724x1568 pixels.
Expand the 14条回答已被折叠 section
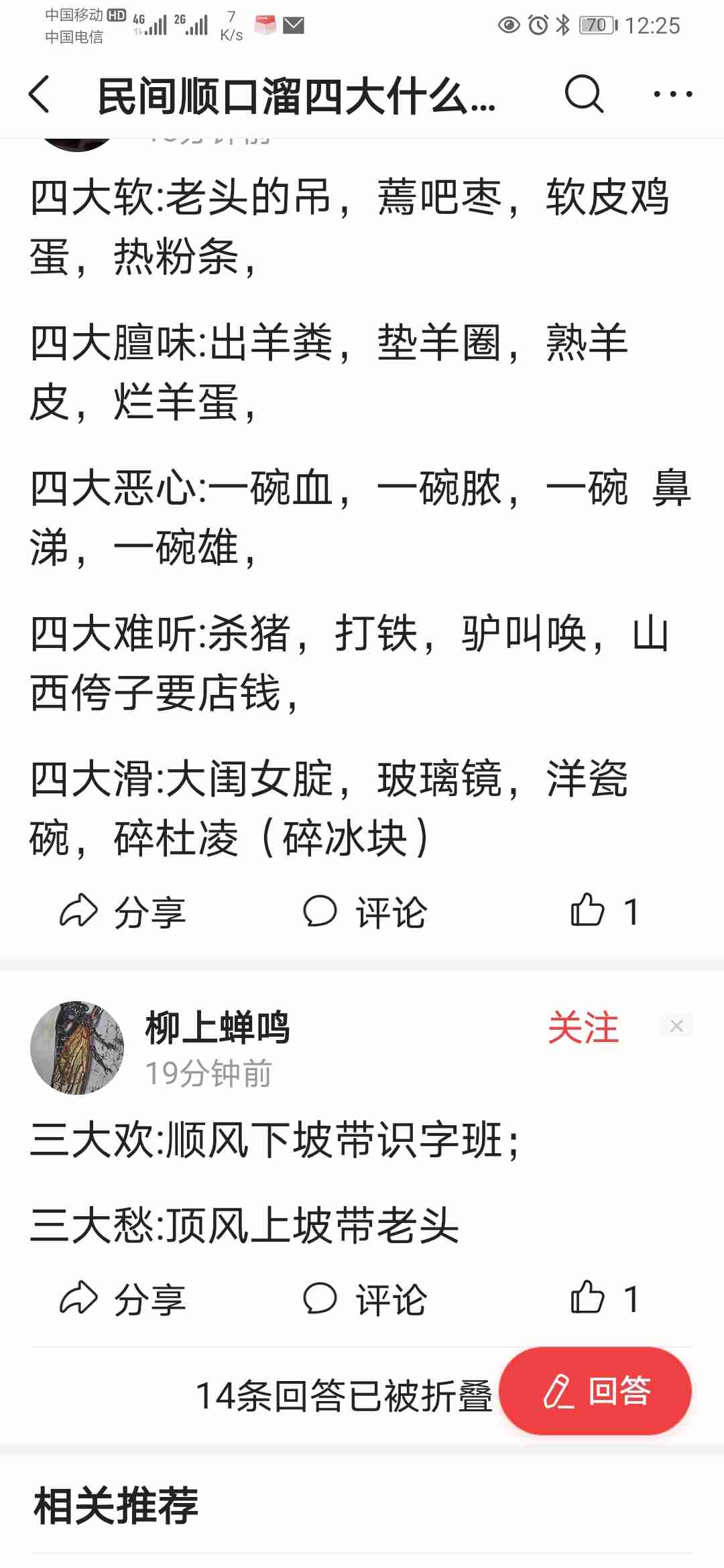point(343,1396)
